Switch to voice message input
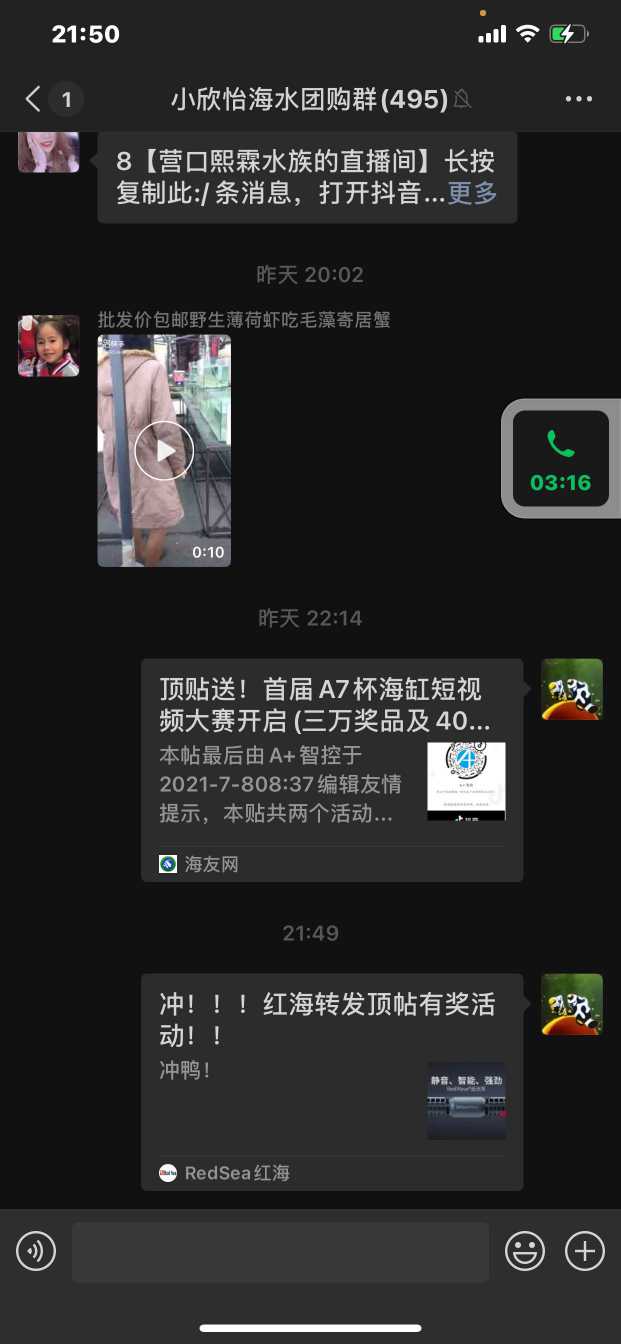Viewport: 621px width, 1344px height. point(36,1251)
